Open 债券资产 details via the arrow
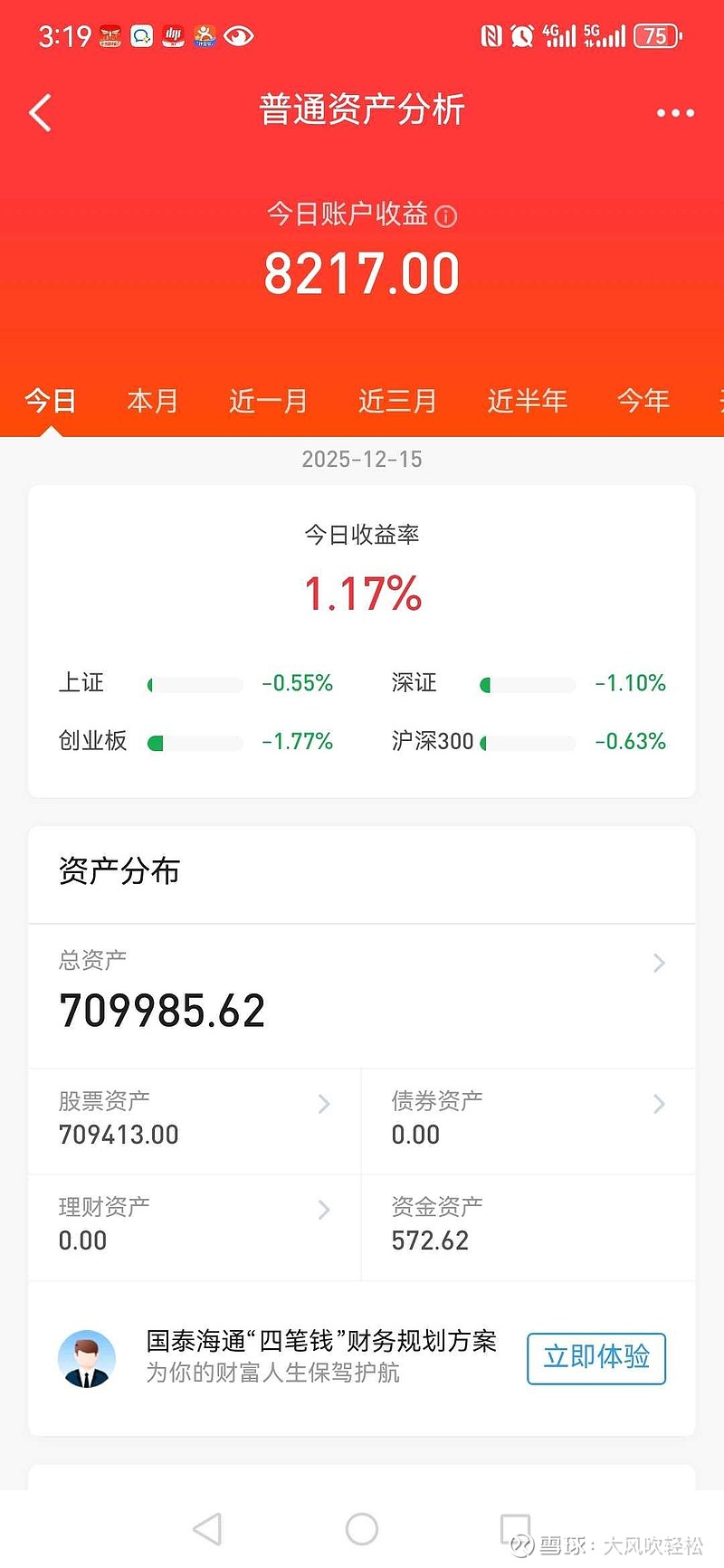724x1568 pixels. coord(659,1104)
